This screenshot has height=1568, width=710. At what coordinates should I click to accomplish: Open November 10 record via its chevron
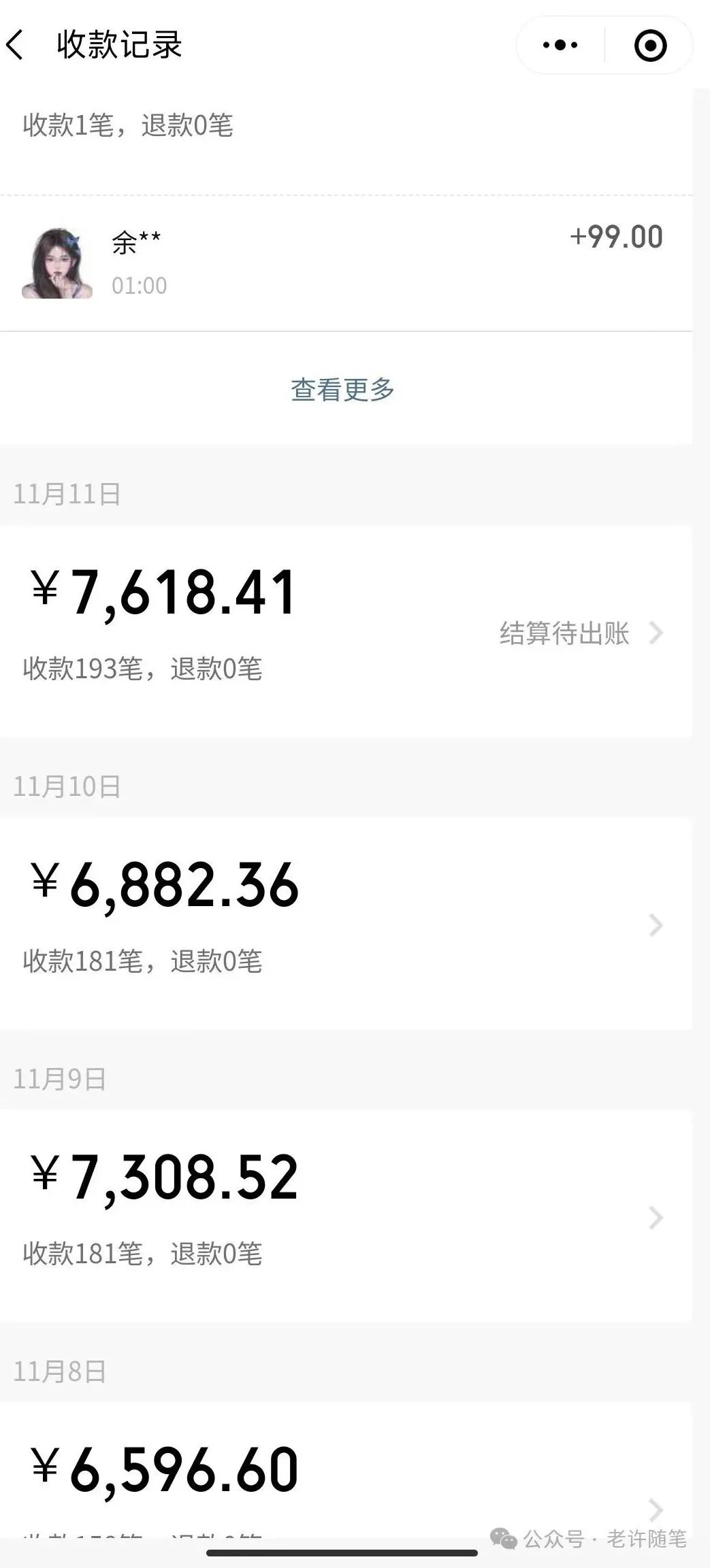(656, 926)
